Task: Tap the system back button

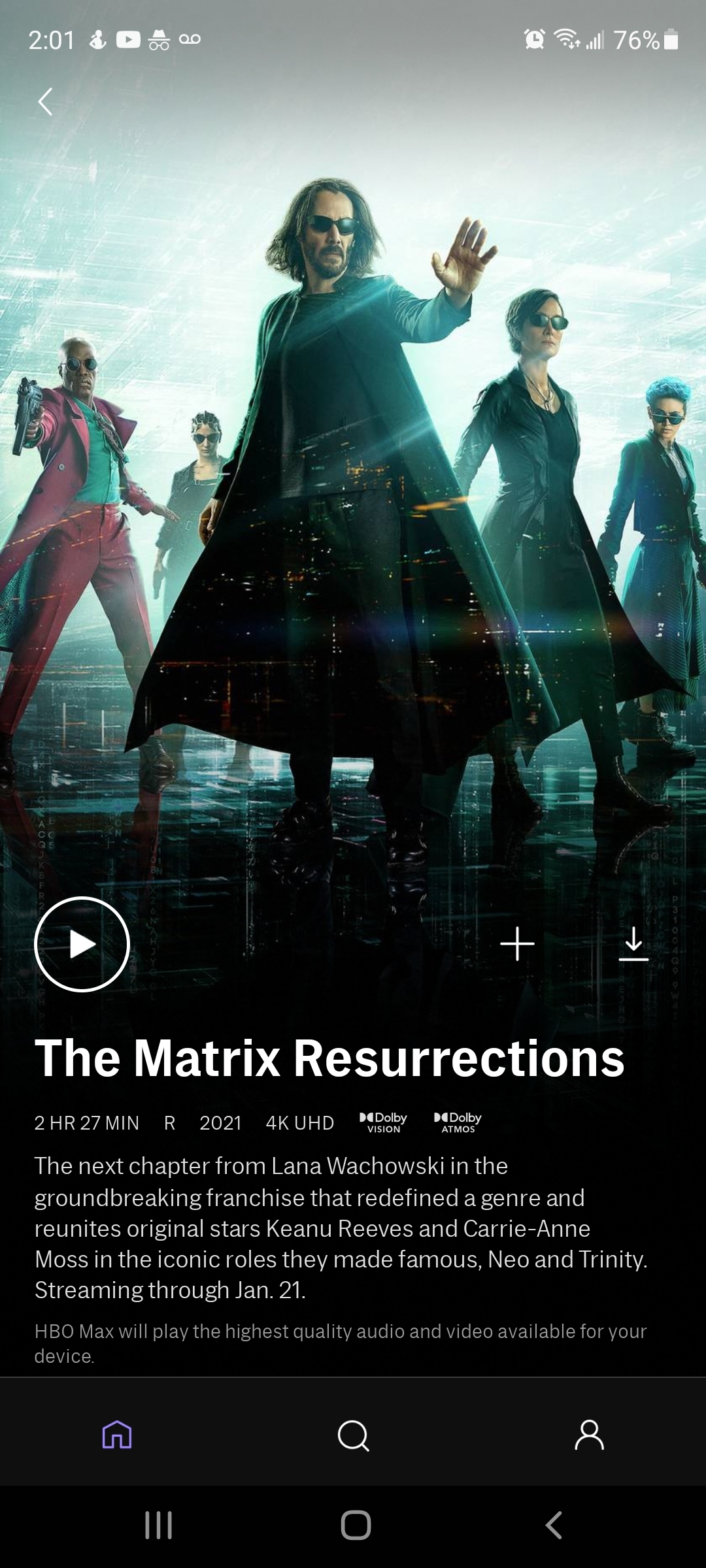Action: pyautogui.click(x=554, y=1526)
